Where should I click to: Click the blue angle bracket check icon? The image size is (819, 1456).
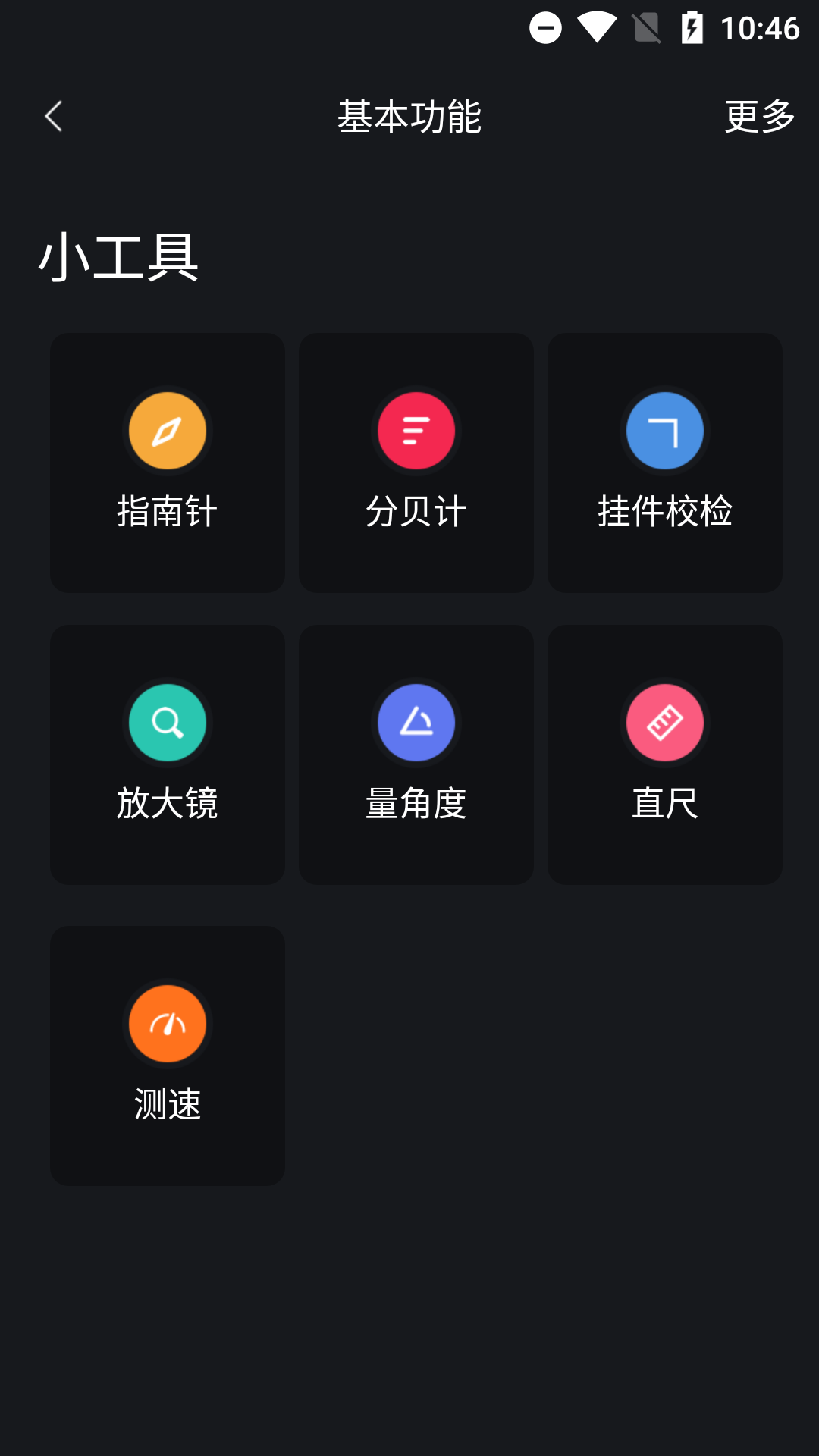[665, 431]
